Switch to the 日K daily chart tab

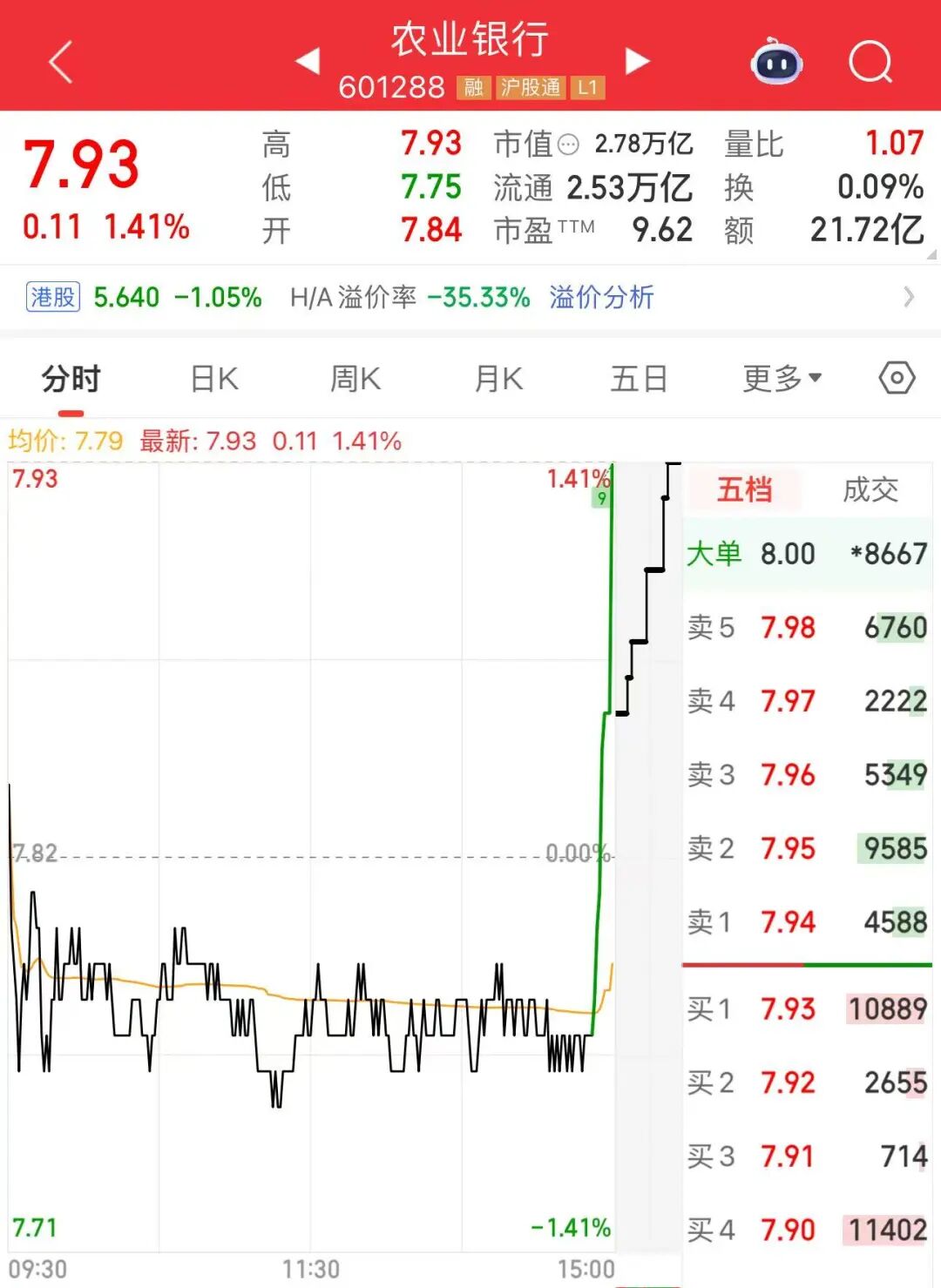(x=213, y=378)
